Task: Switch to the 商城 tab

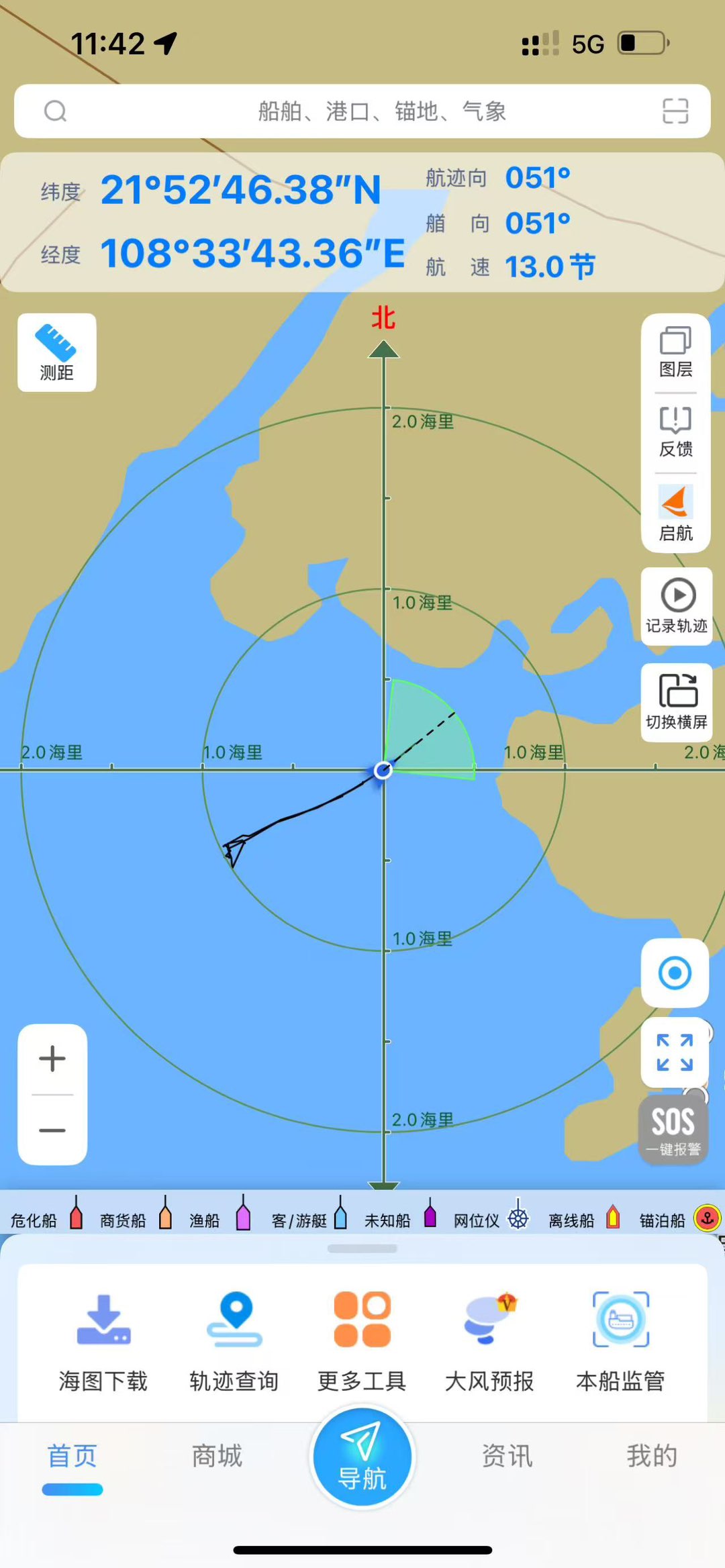Action: click(x=217, y=1456)
